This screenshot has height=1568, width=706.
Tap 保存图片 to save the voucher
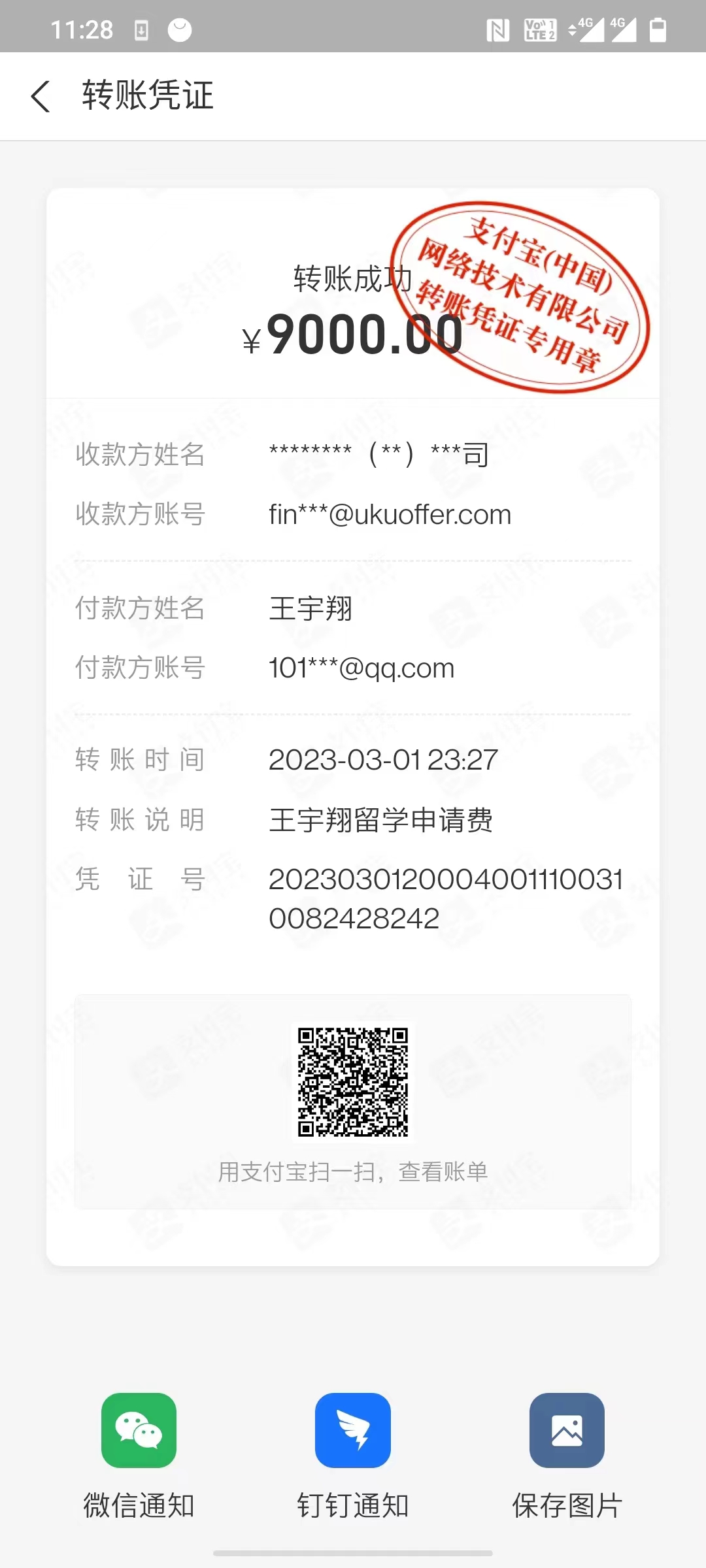(x=567, y=1431)
